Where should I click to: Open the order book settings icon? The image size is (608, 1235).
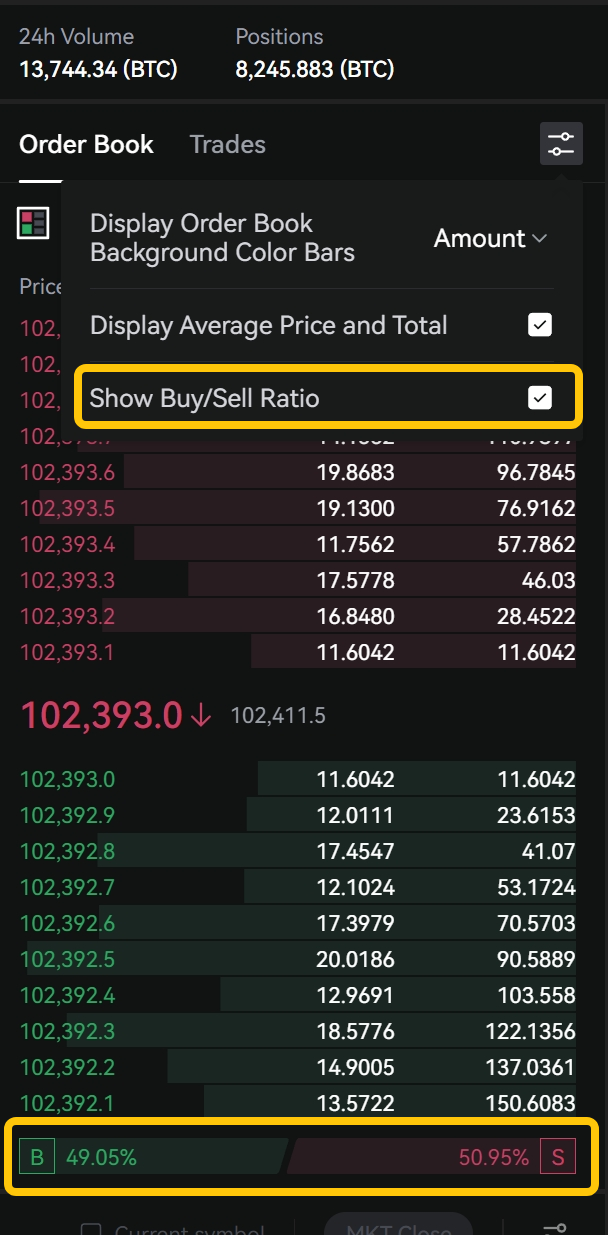pos(561,144)
